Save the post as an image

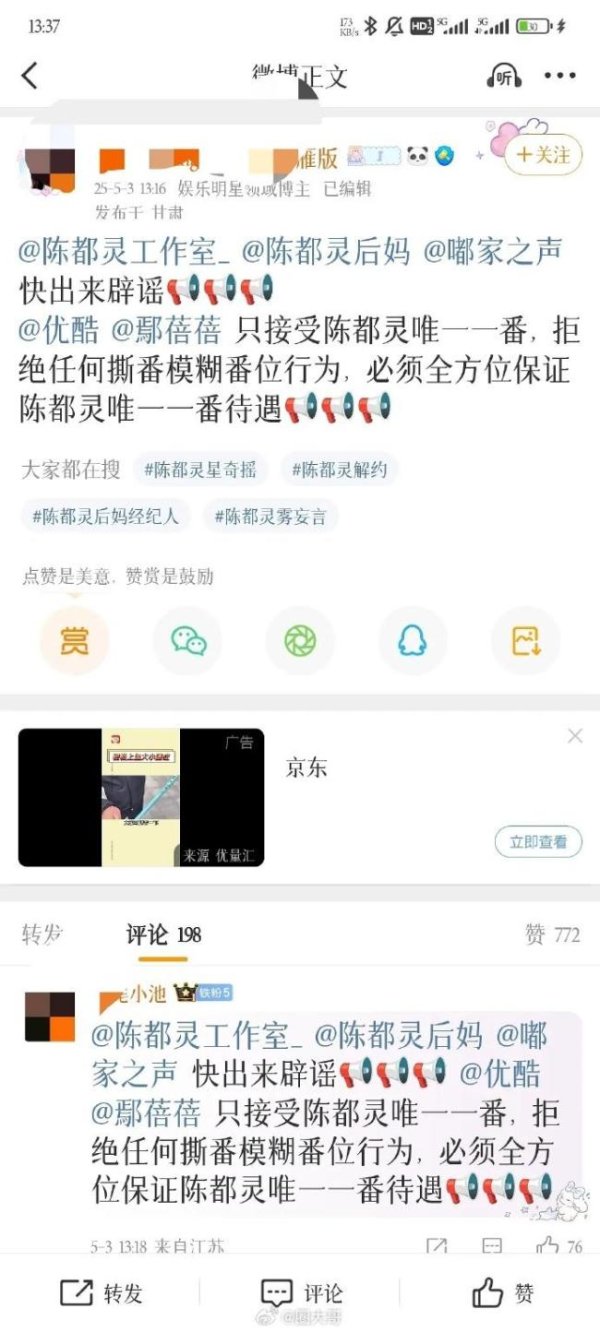(x=525, y=641)
